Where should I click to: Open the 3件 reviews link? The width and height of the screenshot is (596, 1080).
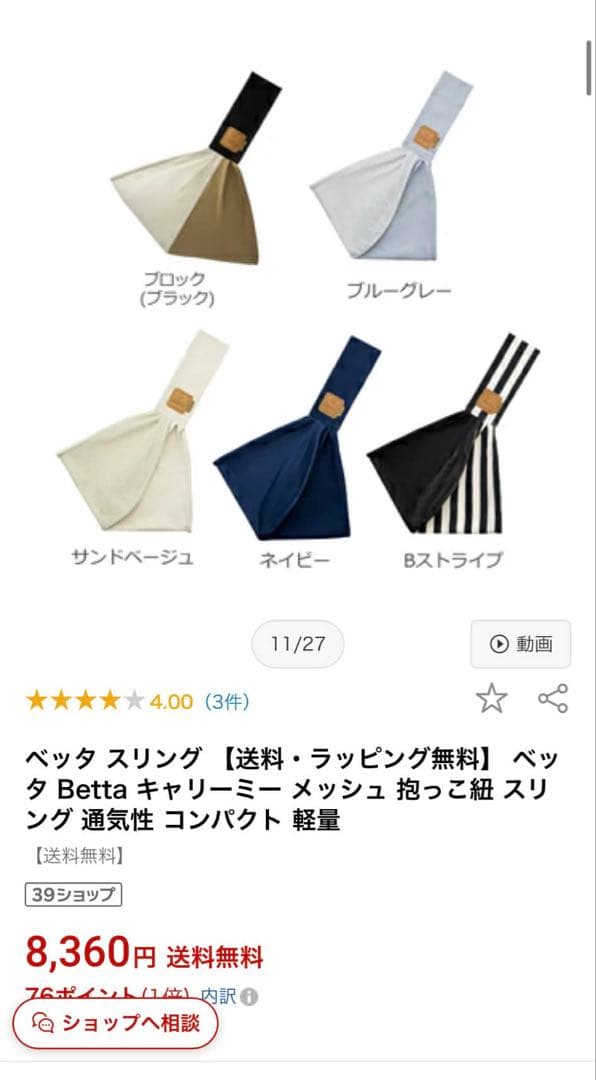point(227,702)
